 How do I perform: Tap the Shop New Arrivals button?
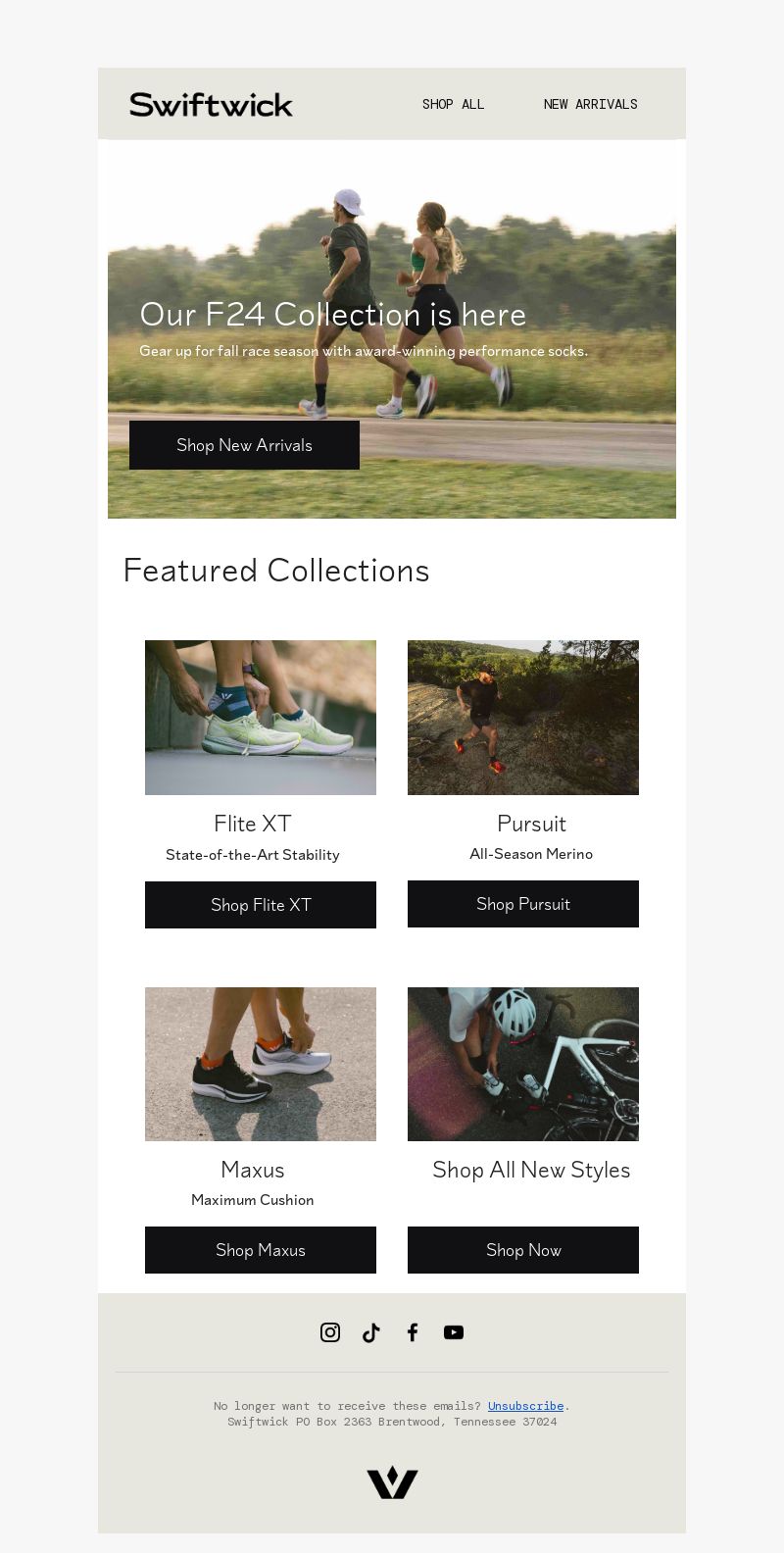tap(244, 445)
